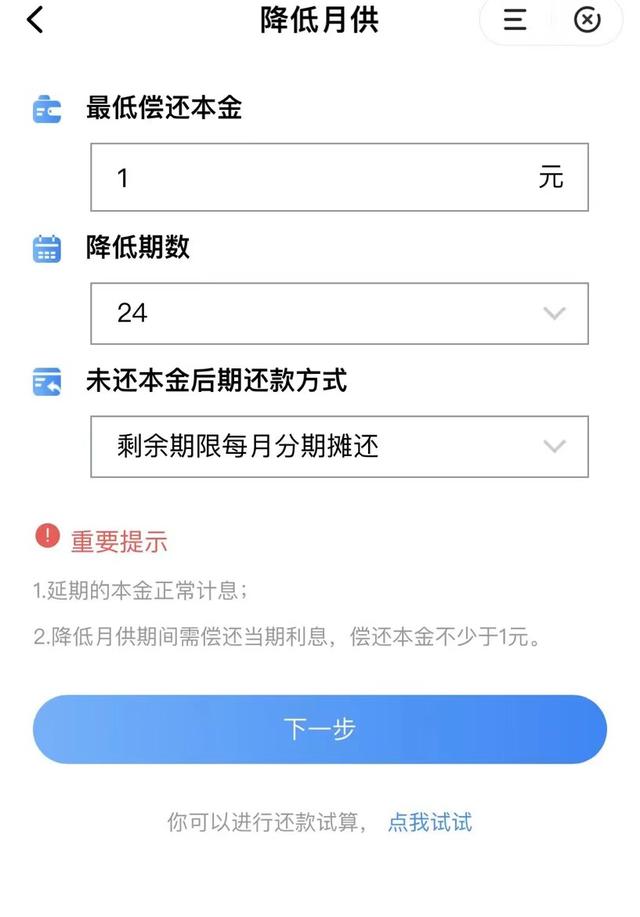
Task: Close the mini program with X icon
Action: click(587, 20)
